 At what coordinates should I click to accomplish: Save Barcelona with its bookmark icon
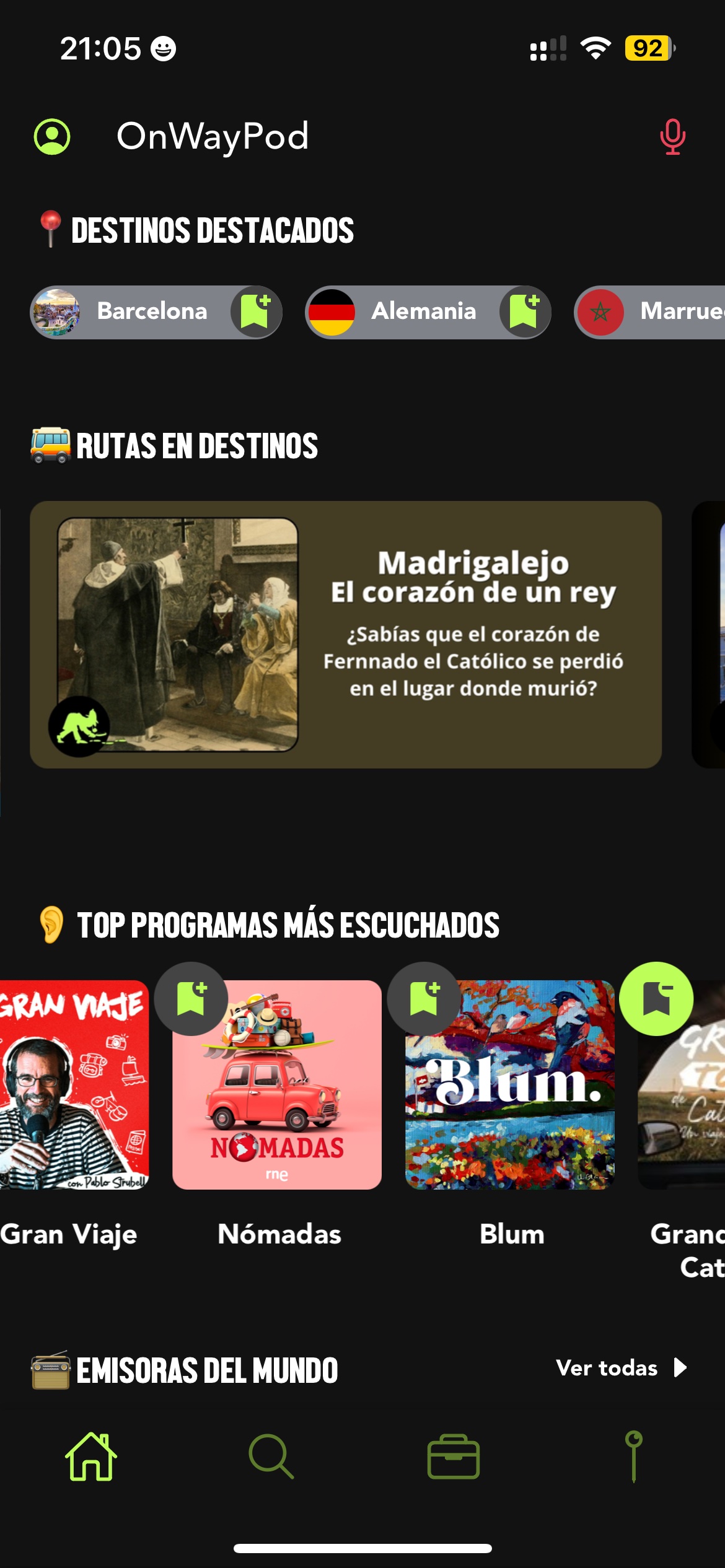(x=256, y=311)
